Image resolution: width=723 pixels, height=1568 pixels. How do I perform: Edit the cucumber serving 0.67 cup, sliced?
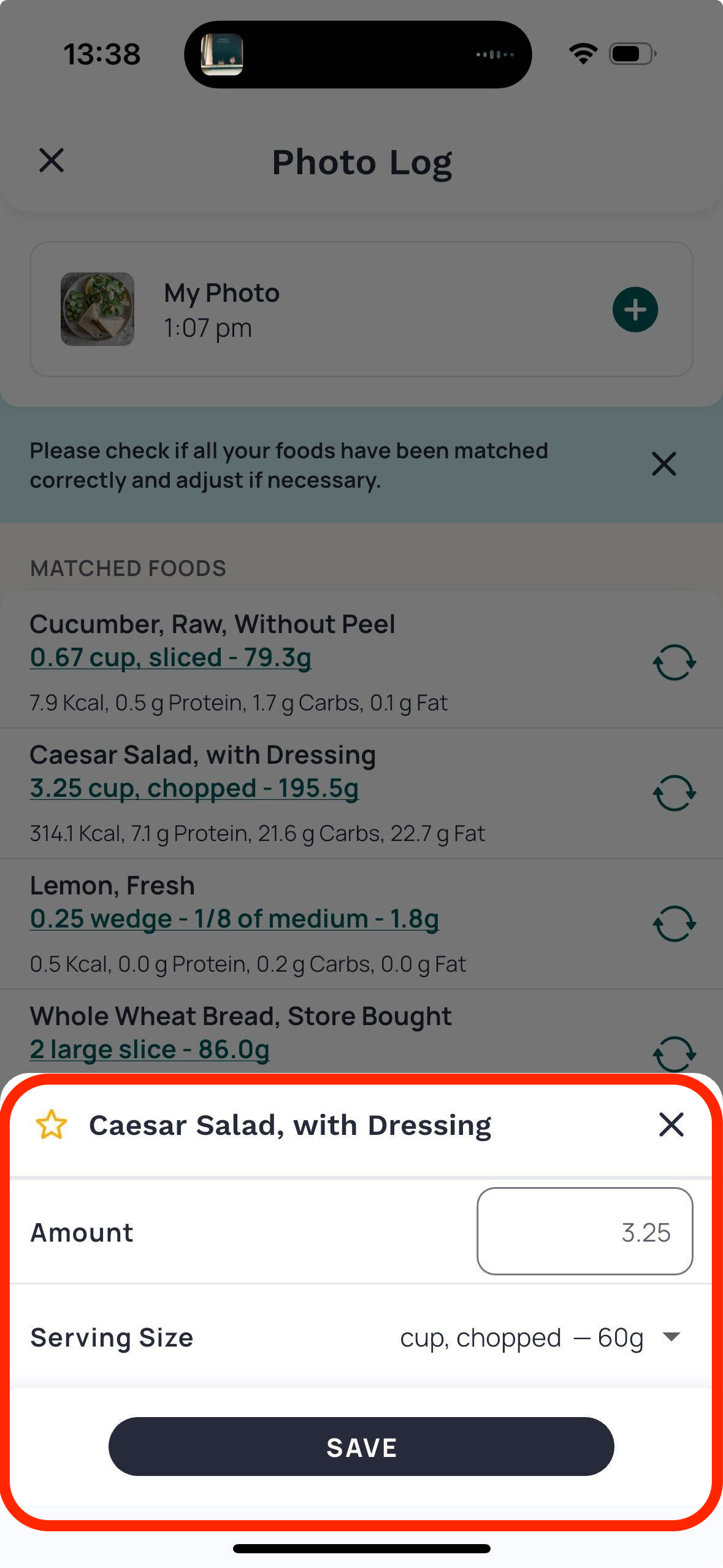click(x=170, y=658)
